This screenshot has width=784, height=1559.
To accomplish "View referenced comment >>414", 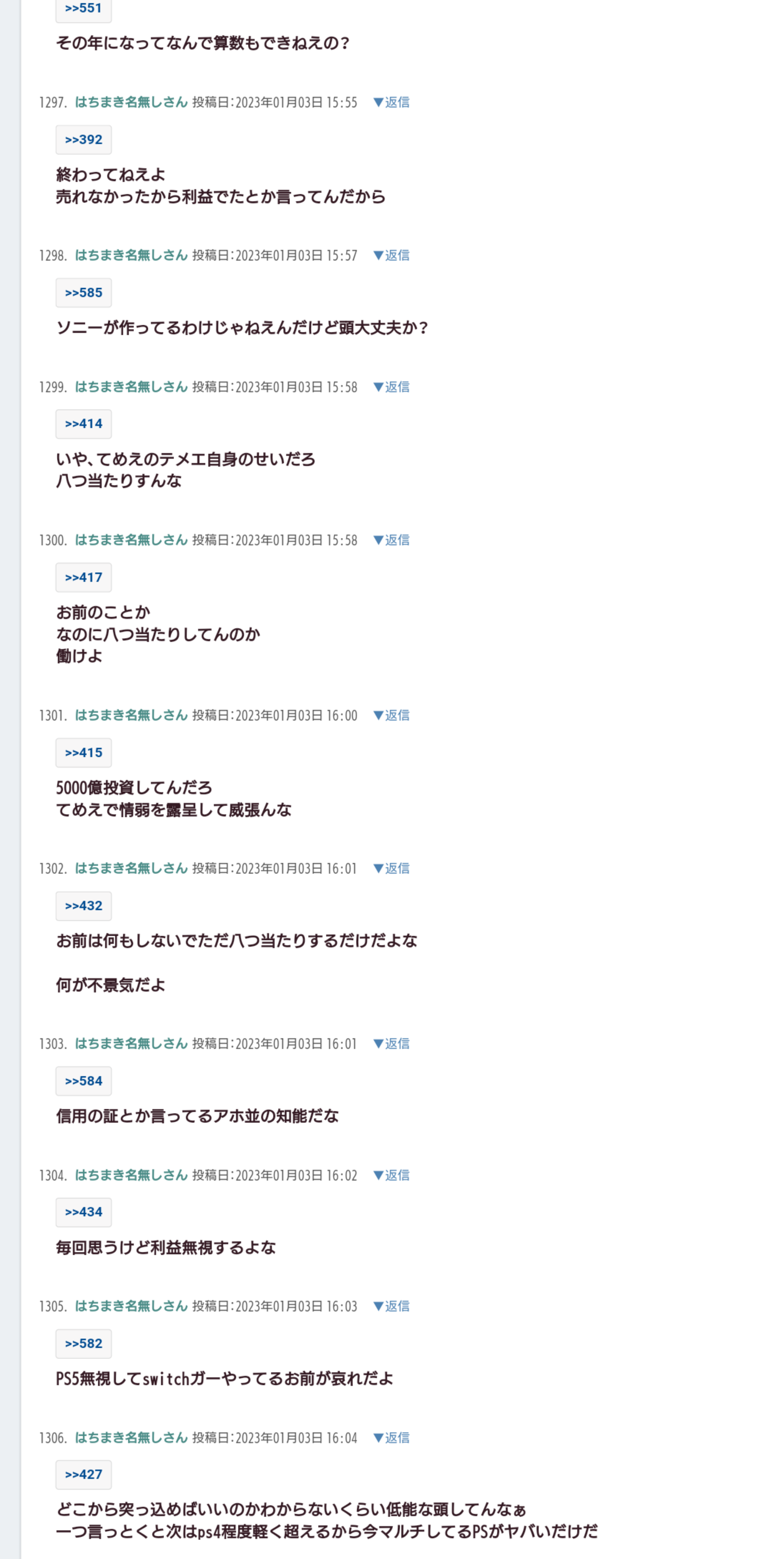I will coord(83,424).
